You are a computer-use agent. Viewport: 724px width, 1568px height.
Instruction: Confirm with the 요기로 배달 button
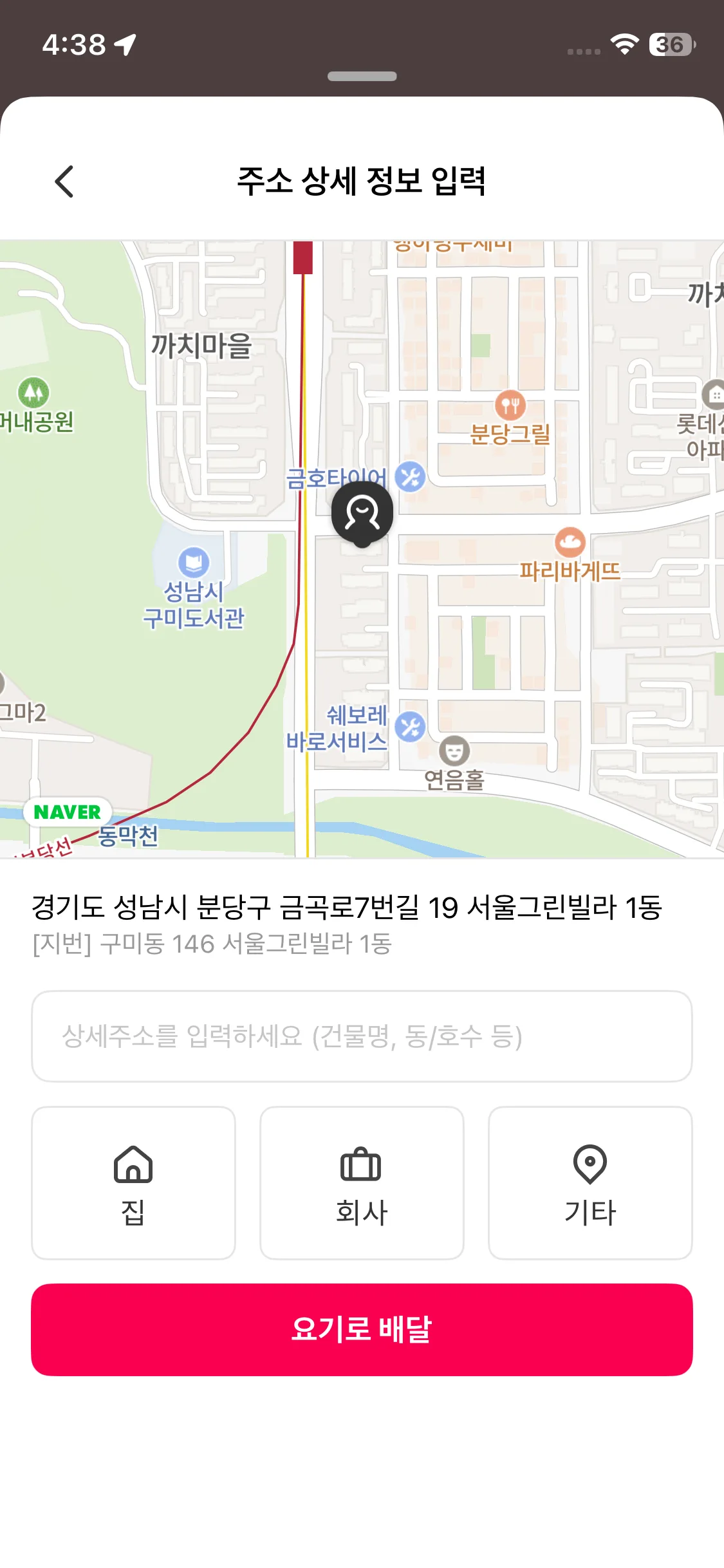(x=362, y=1330)
